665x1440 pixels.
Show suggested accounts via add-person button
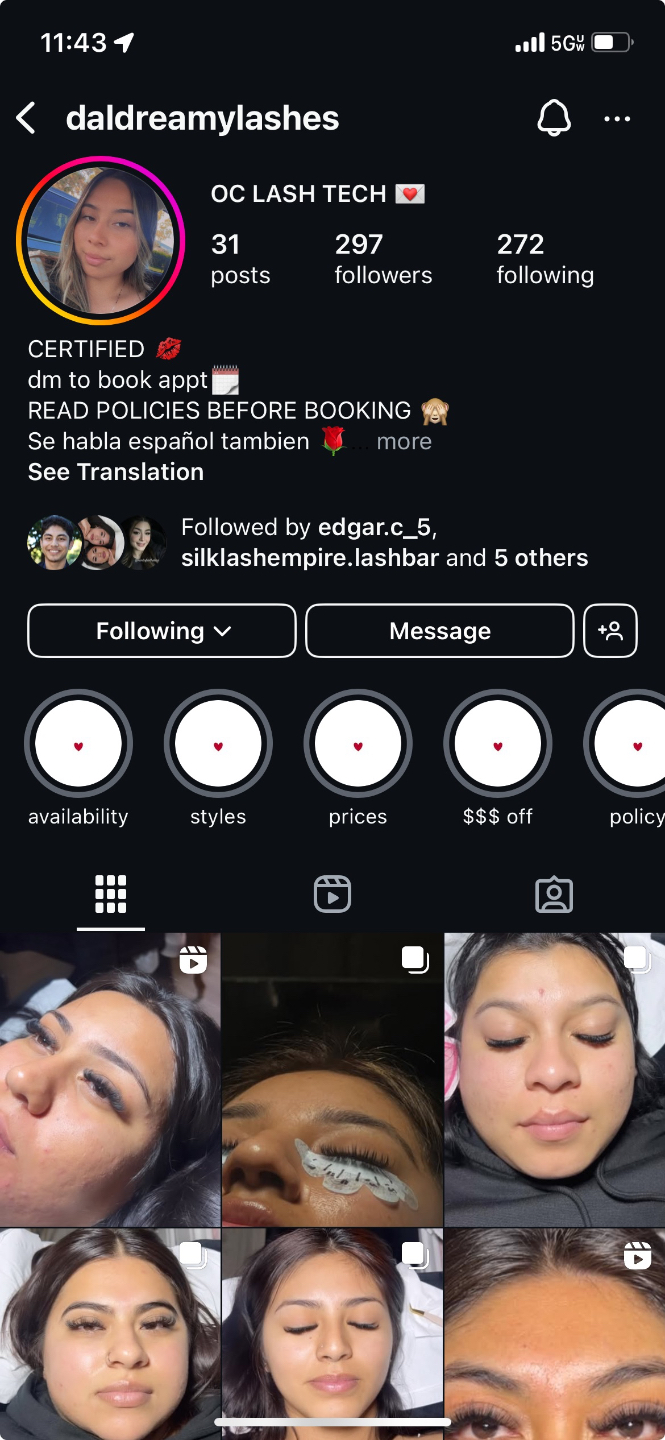(x=610, y=631)
